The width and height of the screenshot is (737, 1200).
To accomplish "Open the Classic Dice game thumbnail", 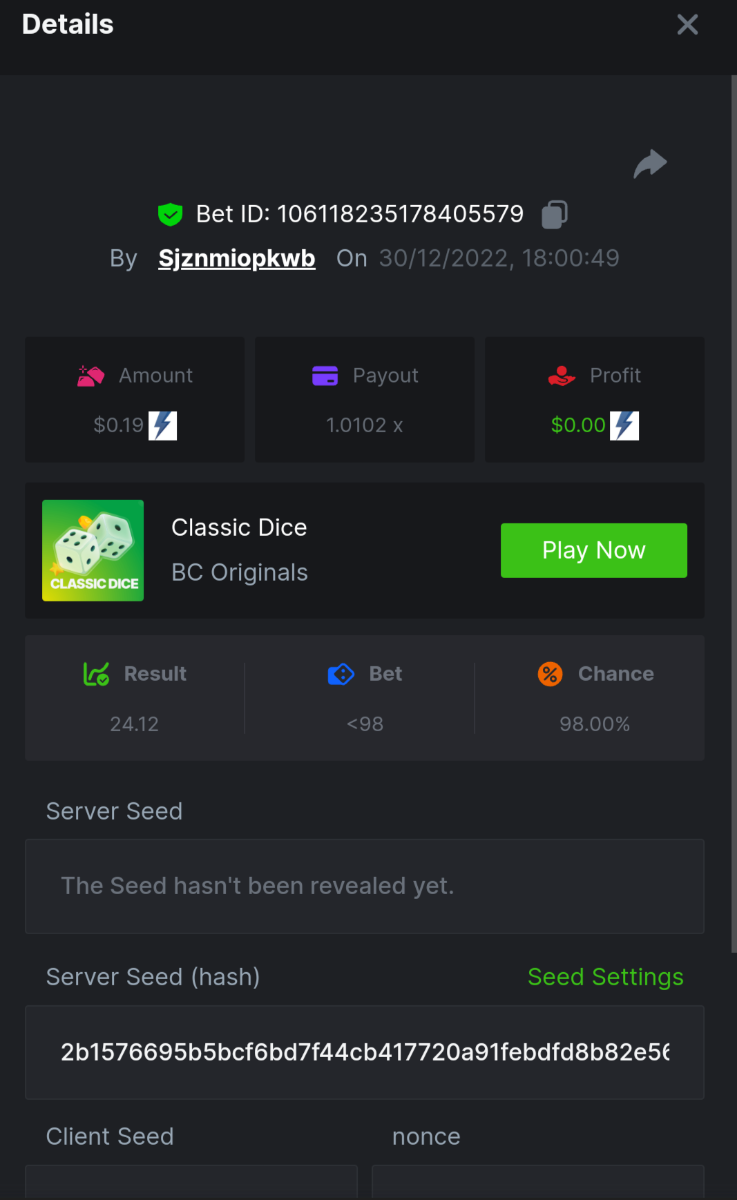I will [x=93, y=551].
